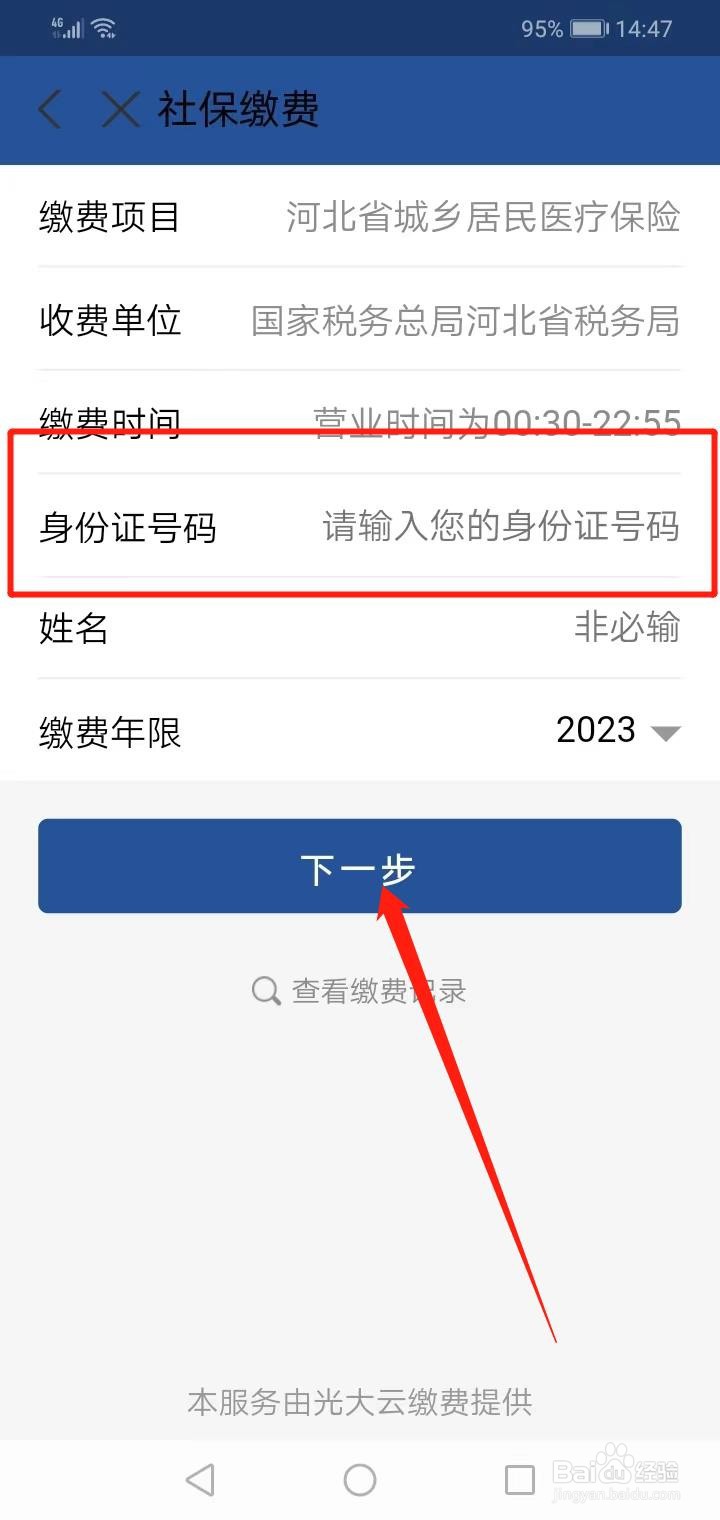The width and height of the screenshot is (720, 1520).
Task: Open 查看缴费记录 payment history
Action: point(378,990)
